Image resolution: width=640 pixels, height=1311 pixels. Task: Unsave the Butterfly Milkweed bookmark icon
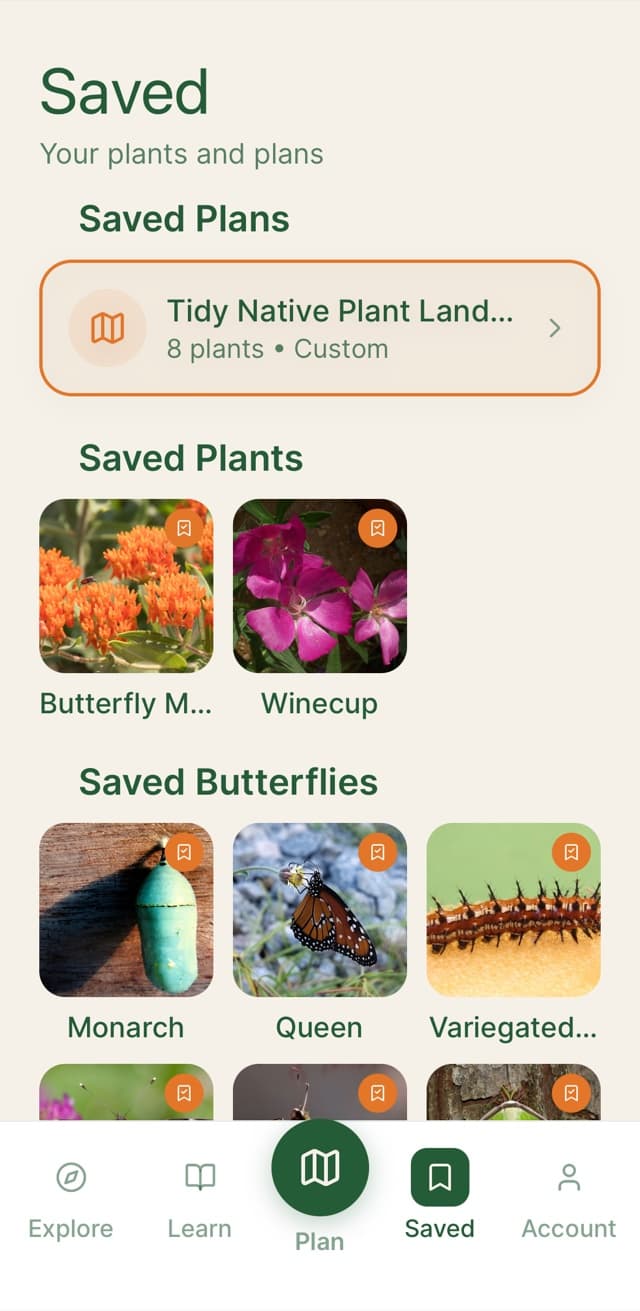tap(184, 528)
